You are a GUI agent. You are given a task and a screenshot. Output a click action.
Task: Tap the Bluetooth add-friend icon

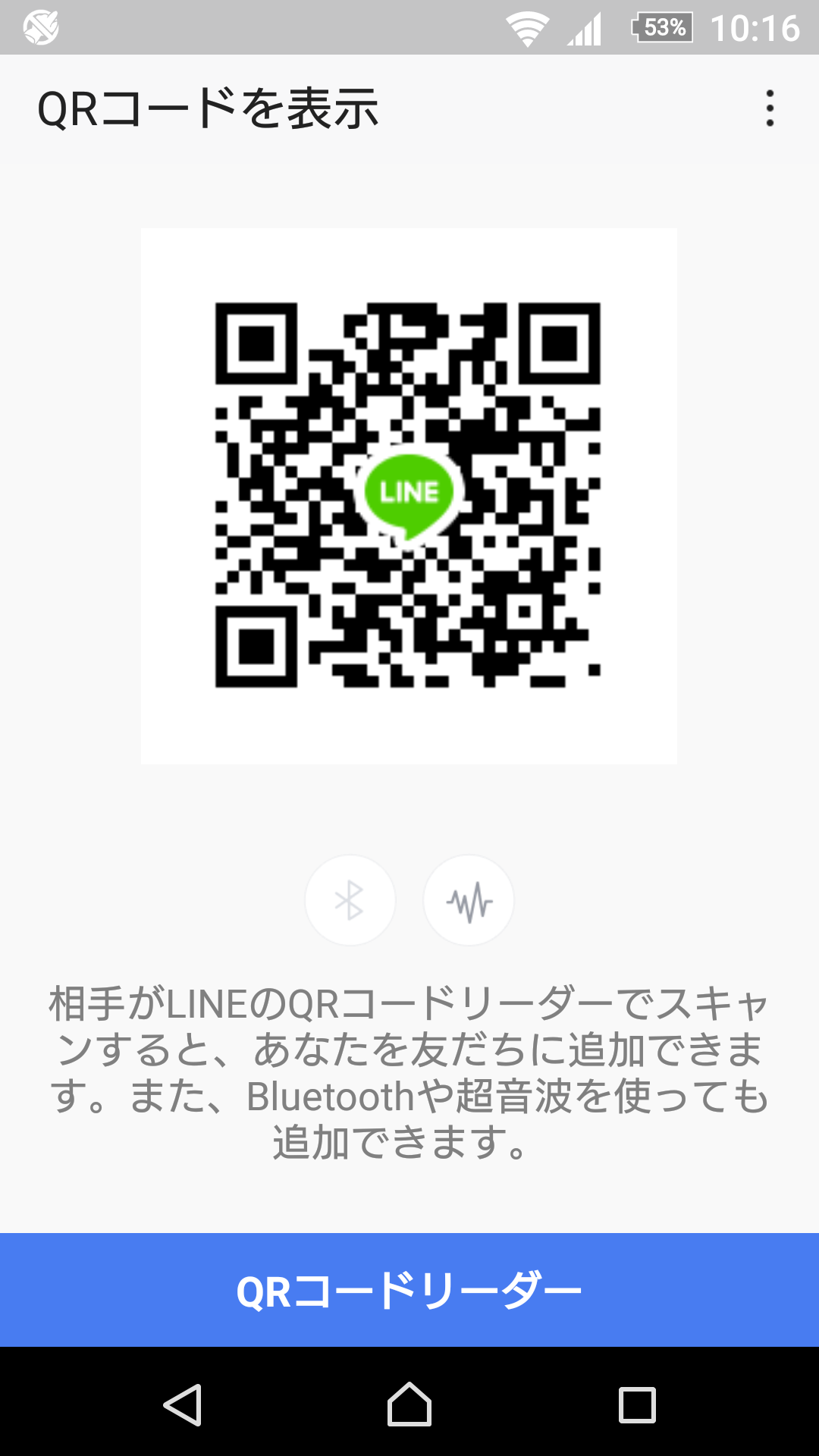pos(350,900)
